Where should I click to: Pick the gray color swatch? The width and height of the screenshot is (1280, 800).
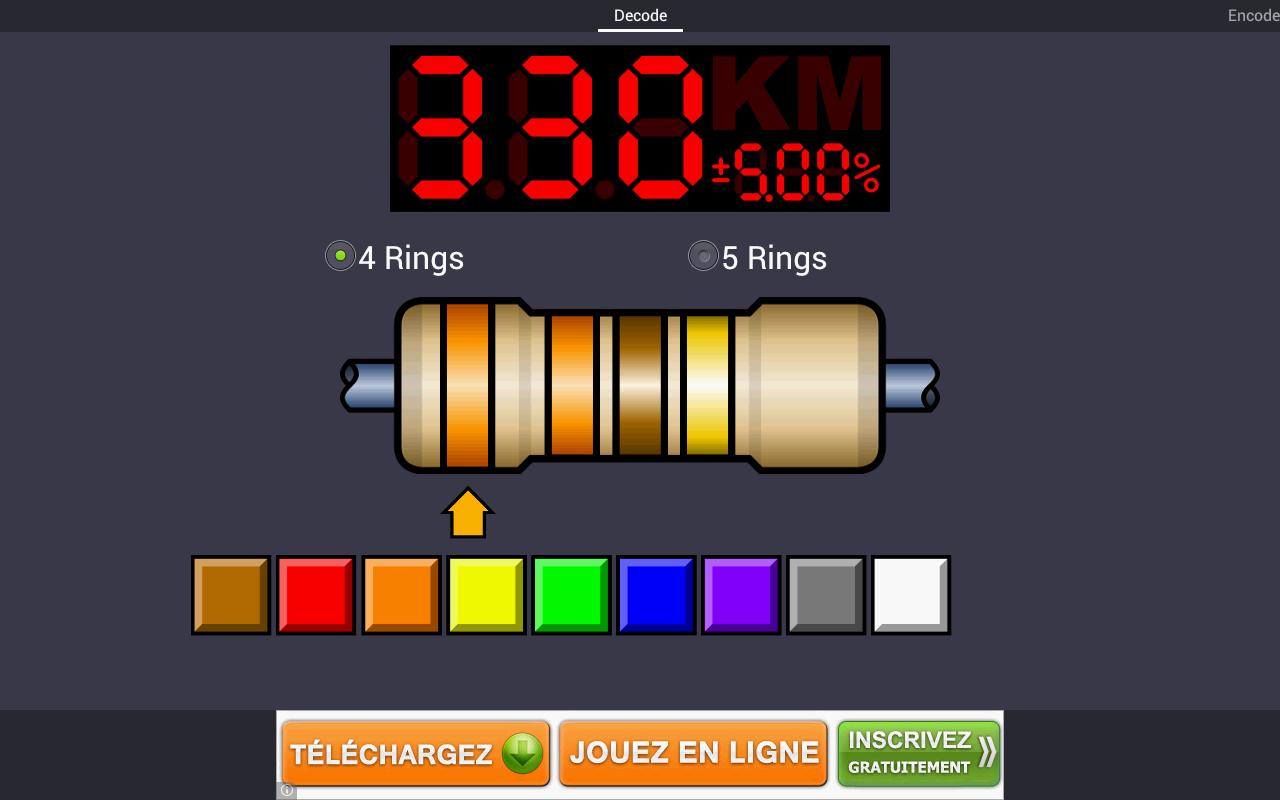coord(826,595)
